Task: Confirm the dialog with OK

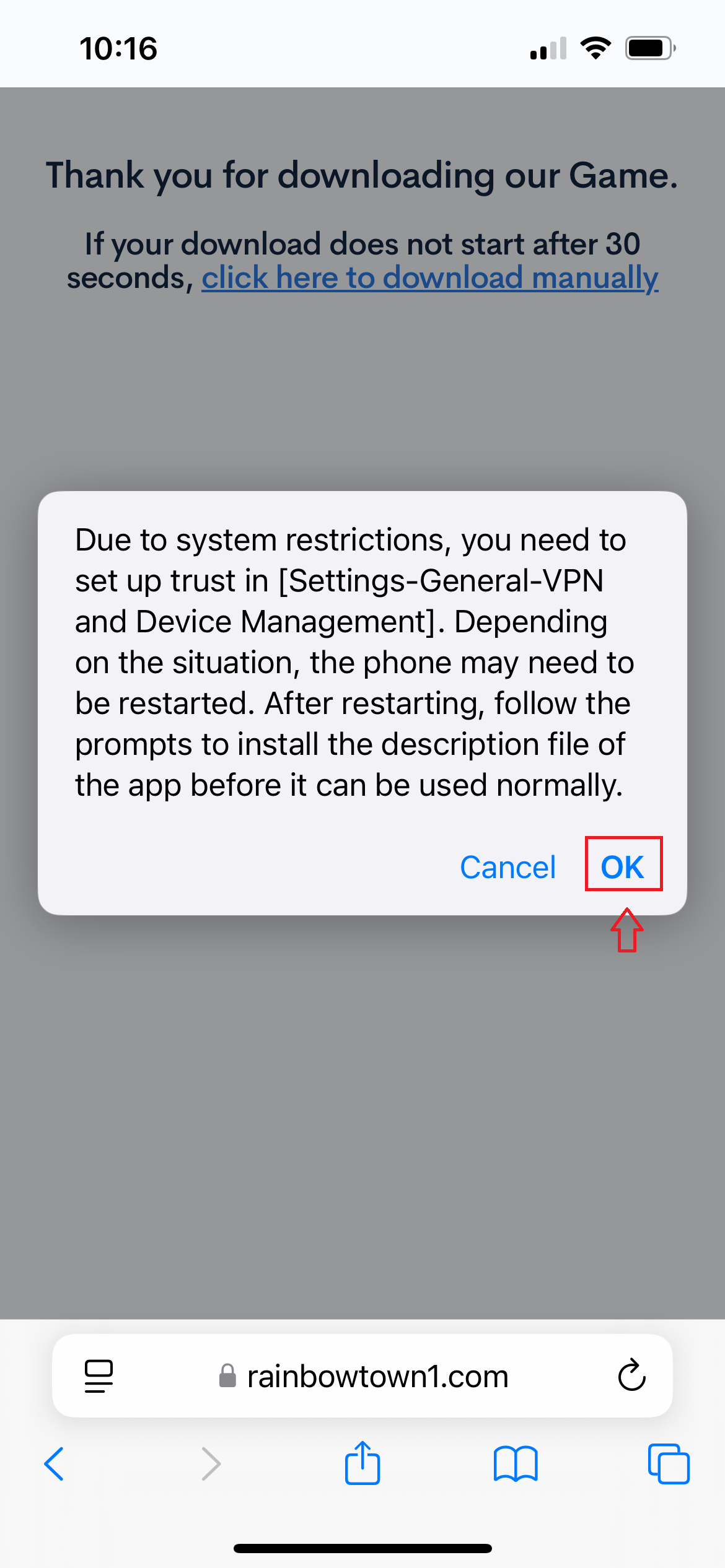Action: 623,866
